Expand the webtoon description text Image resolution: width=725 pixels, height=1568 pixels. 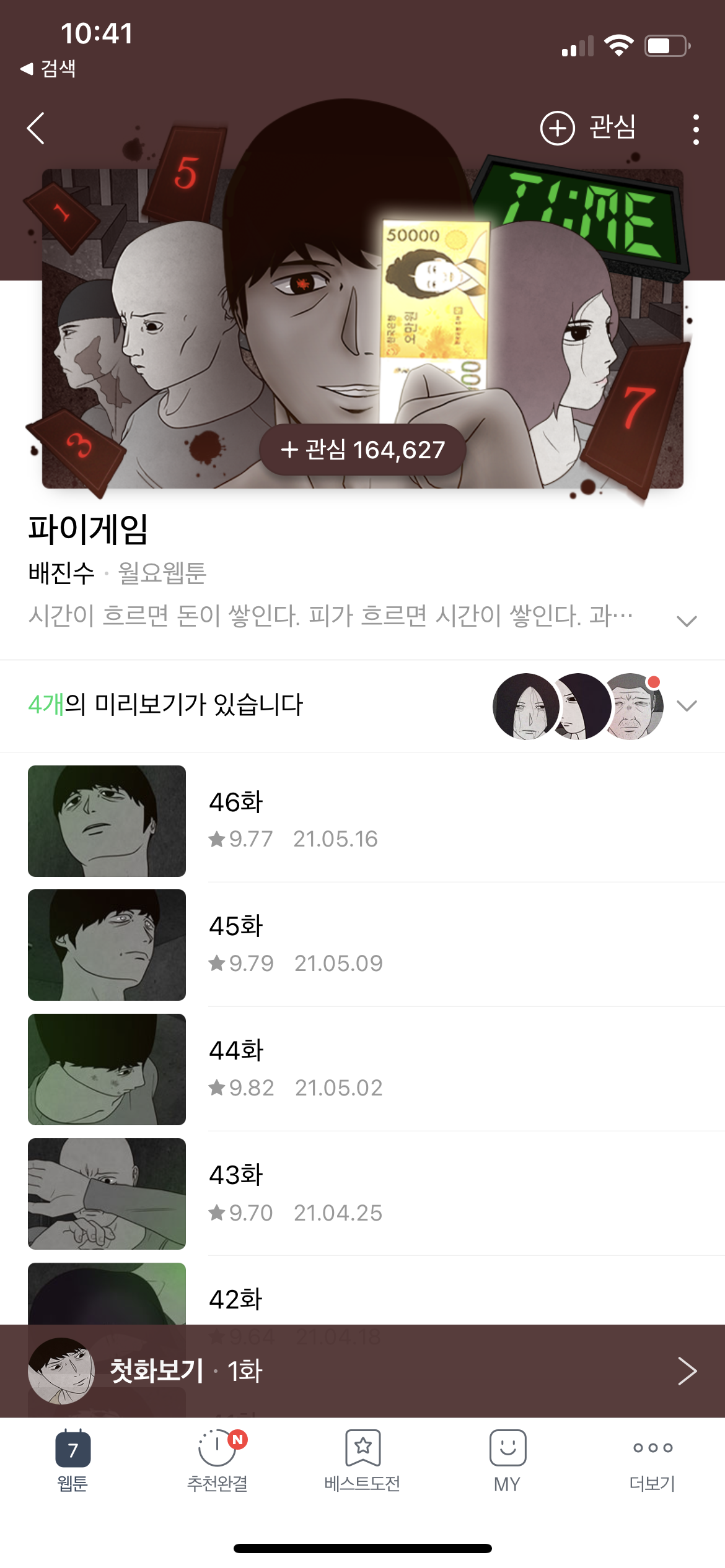687,621
